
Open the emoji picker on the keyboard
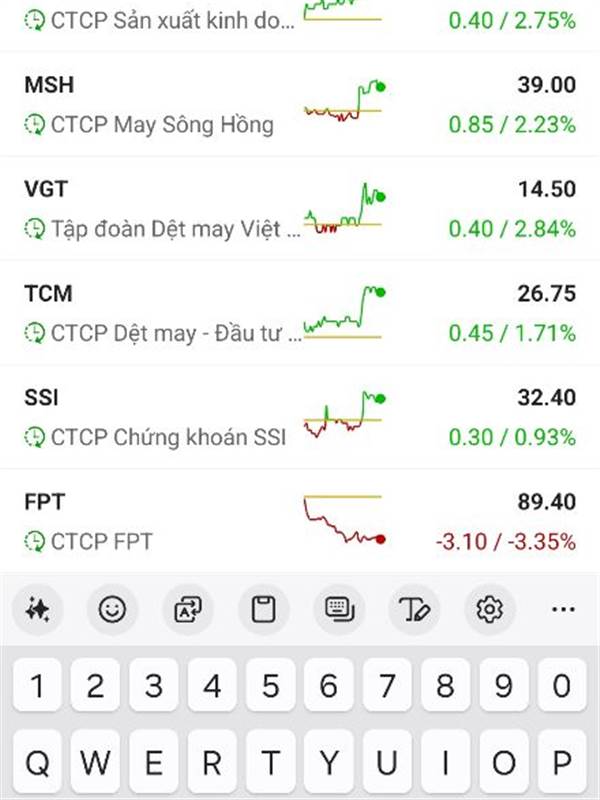click(x=113, y=608)
